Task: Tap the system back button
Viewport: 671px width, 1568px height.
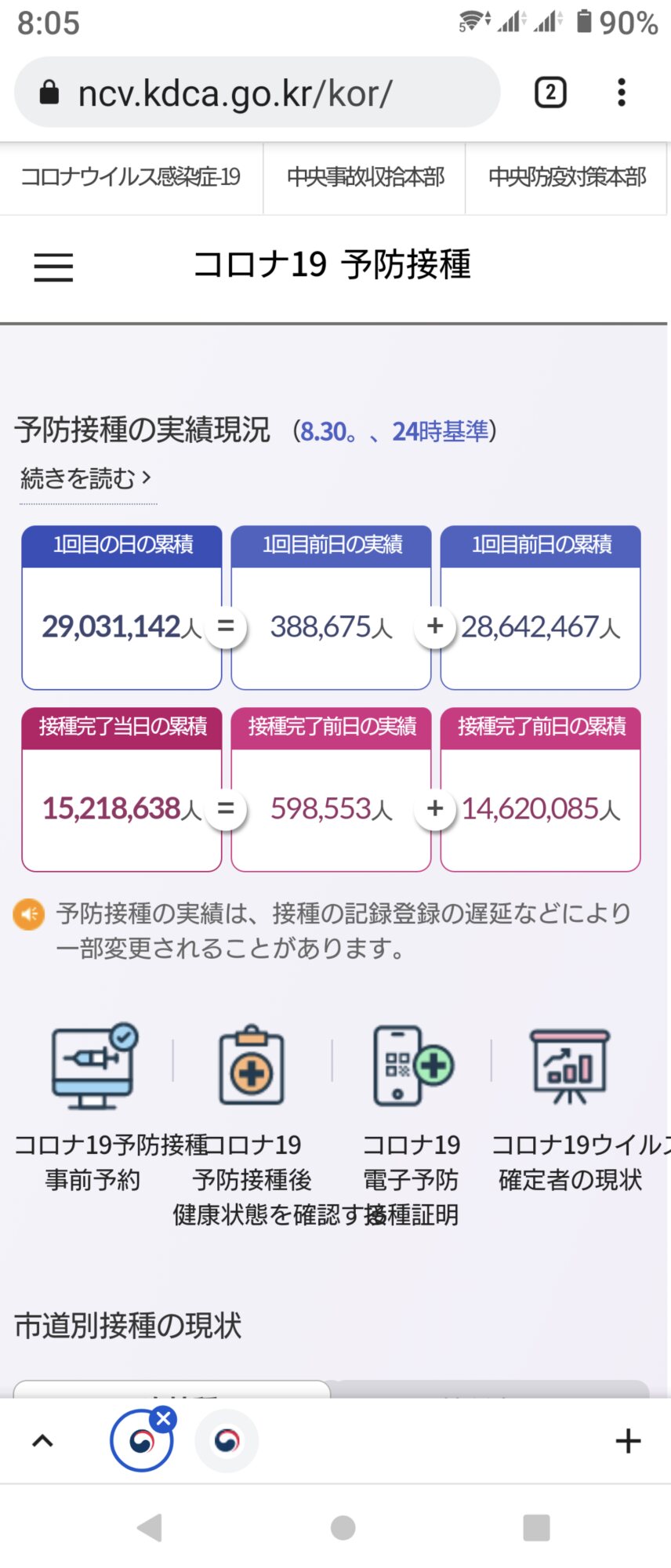Action: [x=149, y=1527]
